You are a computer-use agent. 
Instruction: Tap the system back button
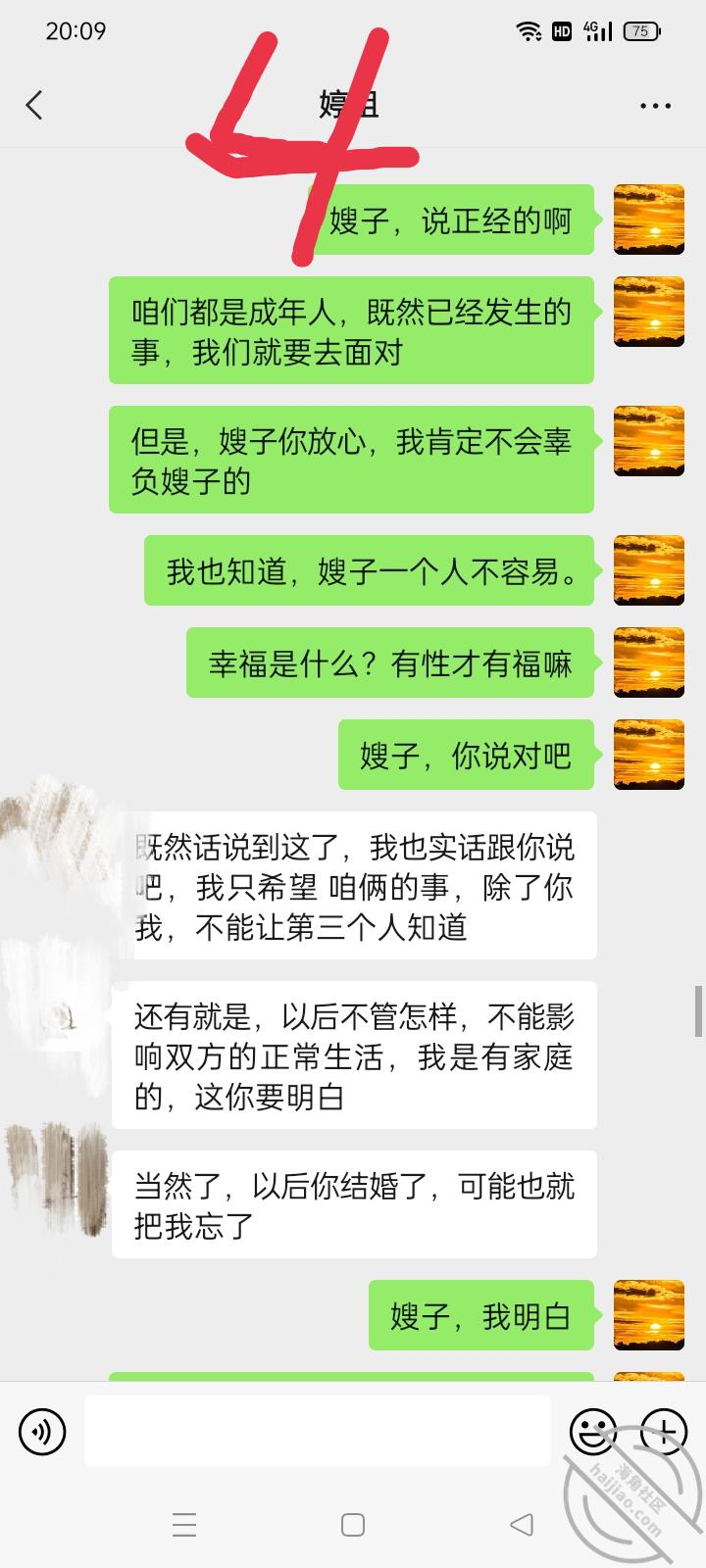[x=522, y=1525]
